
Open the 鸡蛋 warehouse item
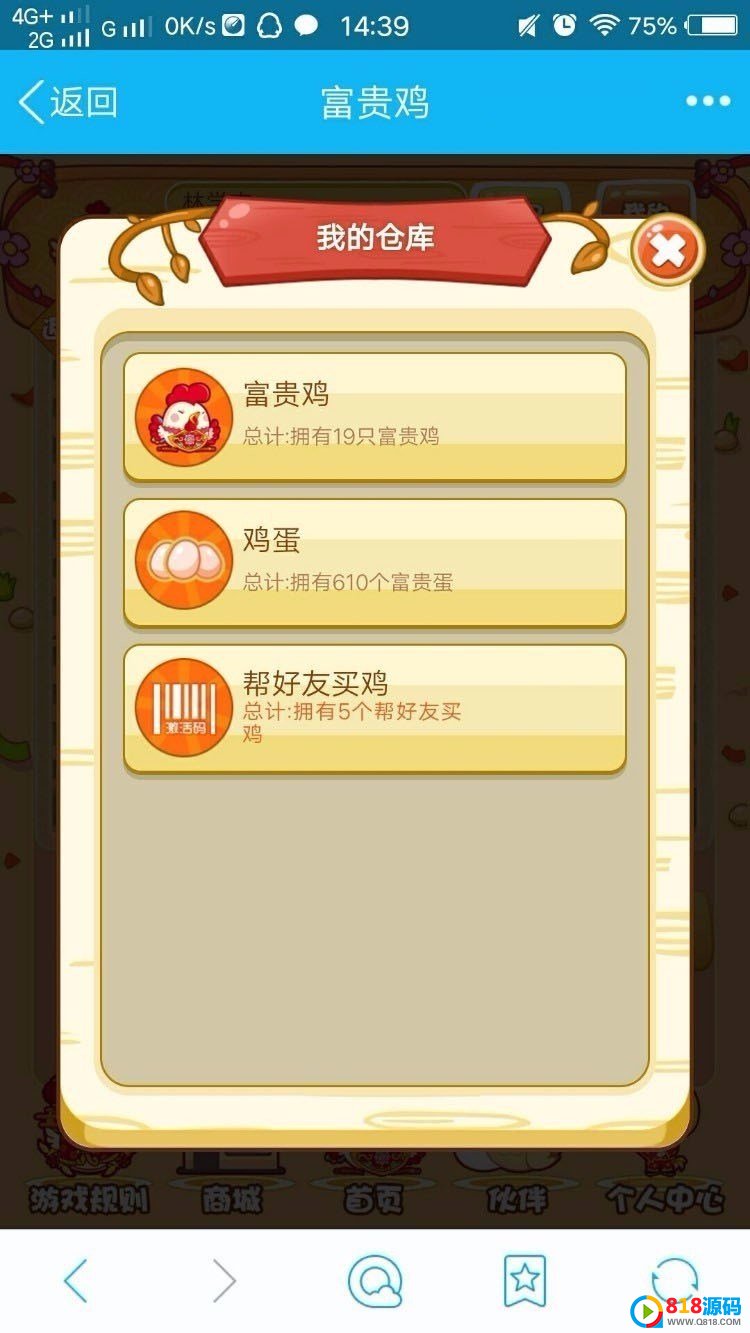(x=375, y=562)
